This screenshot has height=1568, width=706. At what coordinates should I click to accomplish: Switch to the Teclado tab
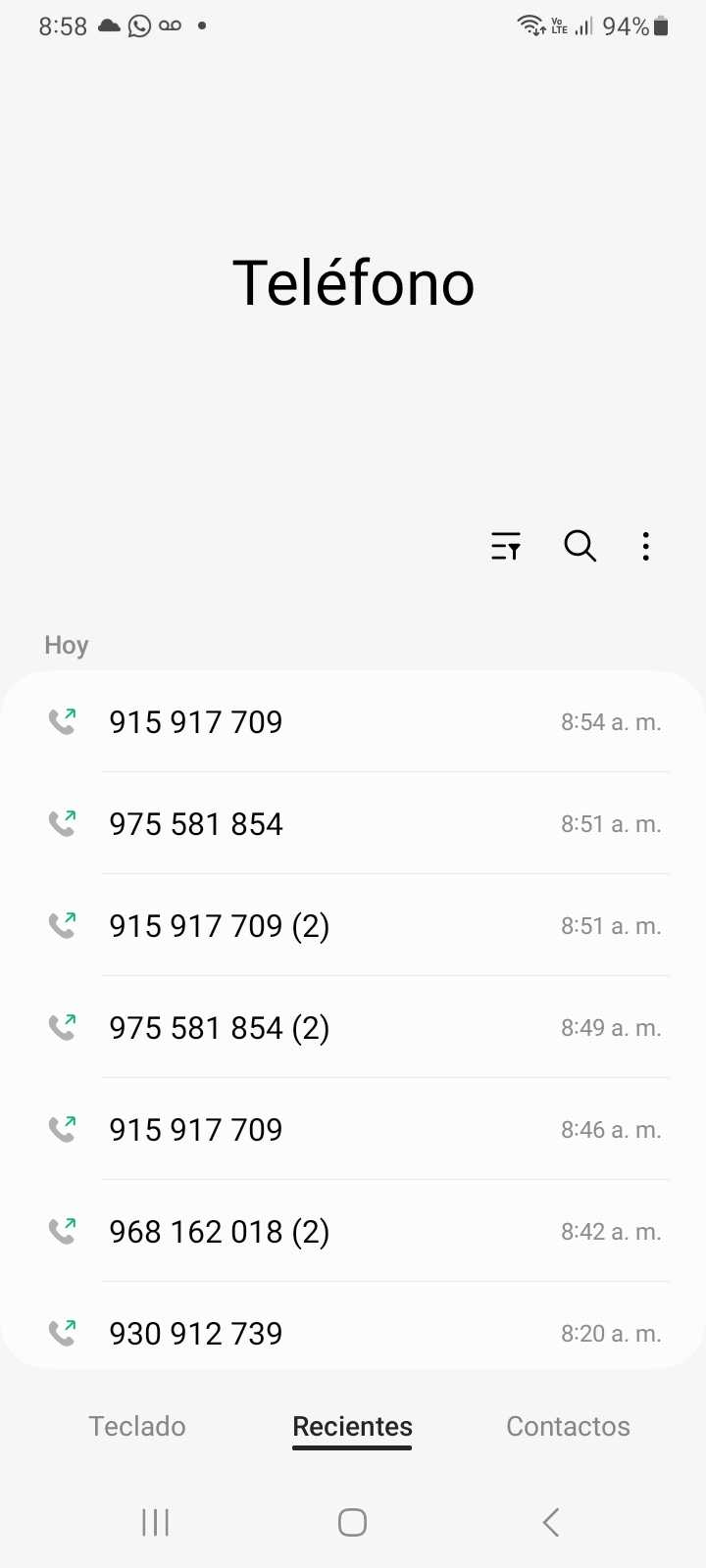[137, 1426]
